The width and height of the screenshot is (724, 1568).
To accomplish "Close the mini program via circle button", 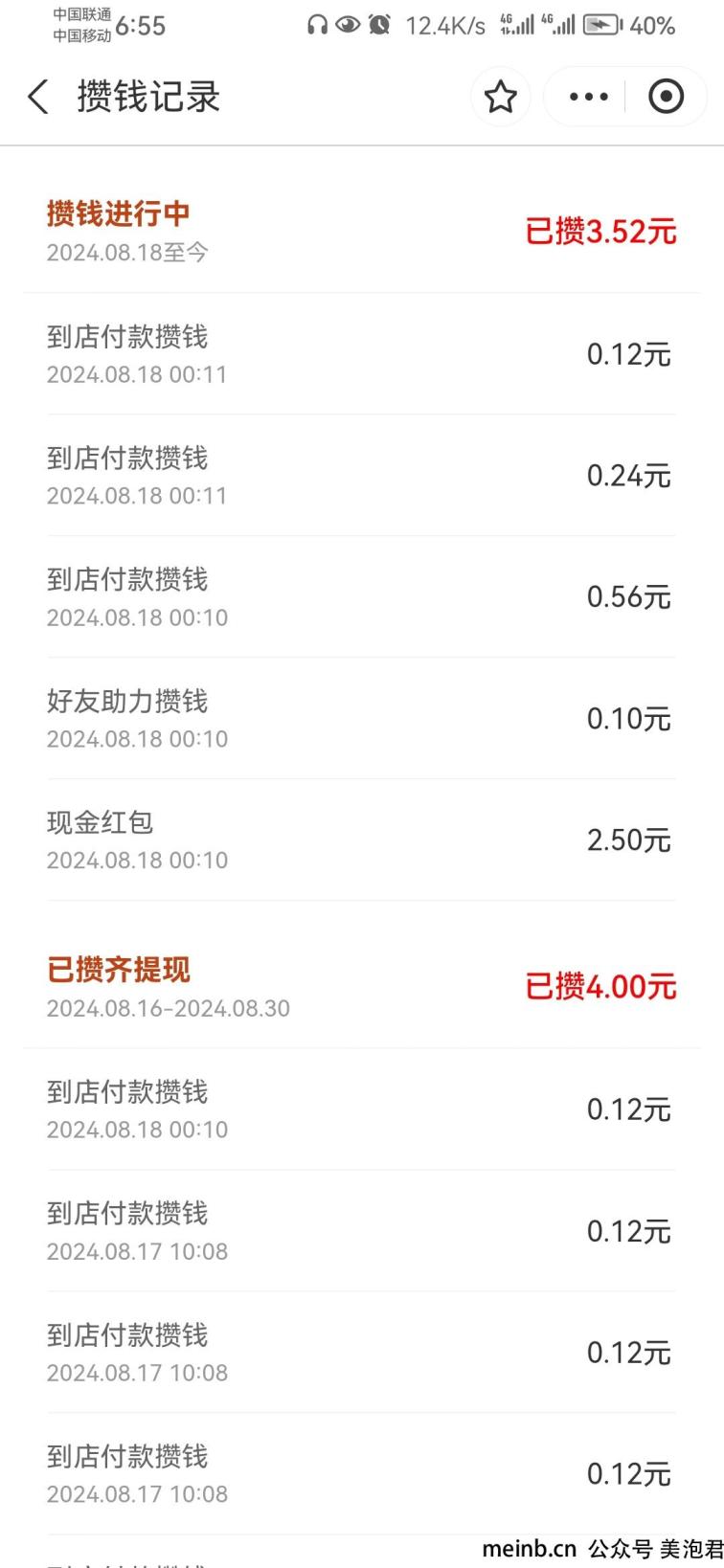I will click(666, 97).
